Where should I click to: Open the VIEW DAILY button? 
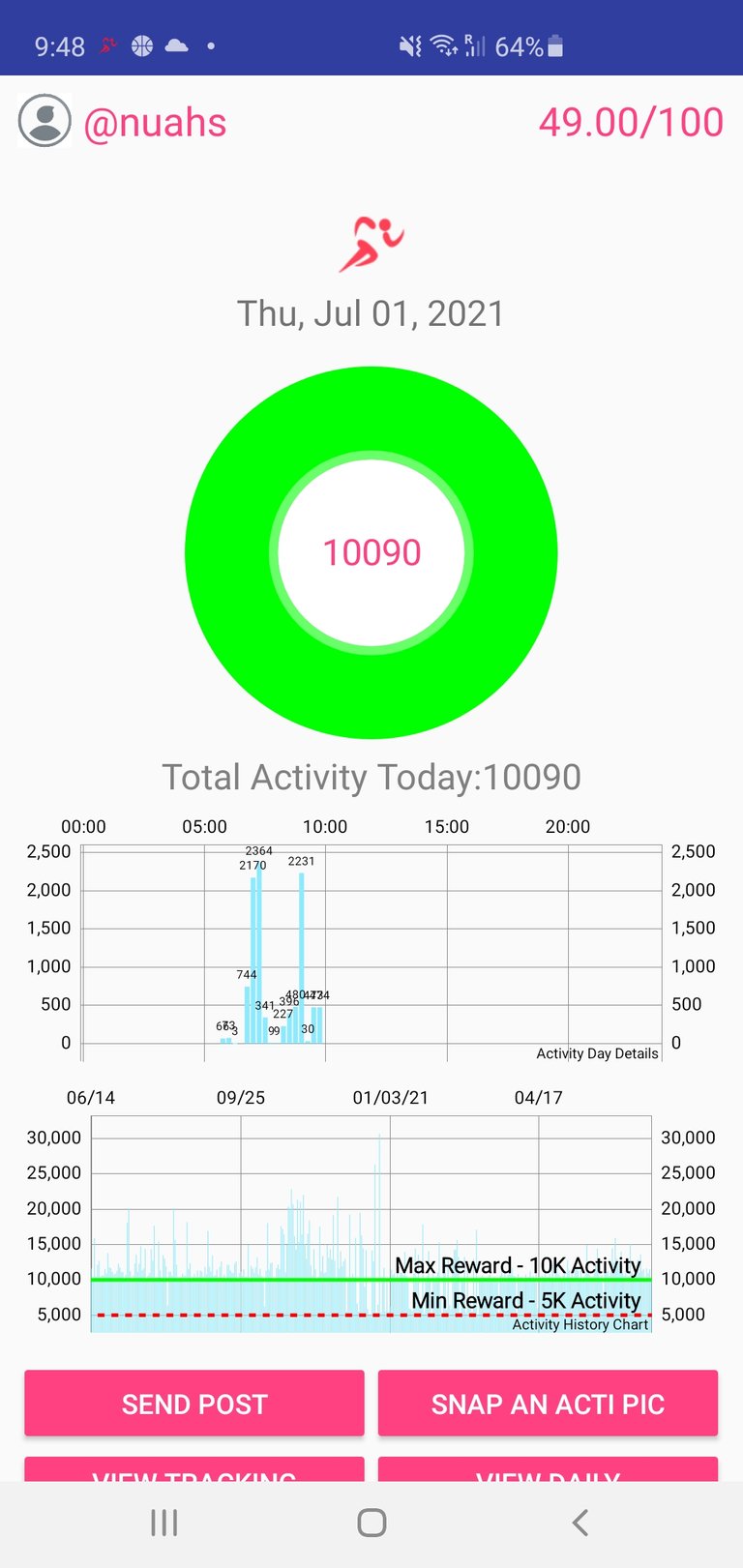(548, 1469)
